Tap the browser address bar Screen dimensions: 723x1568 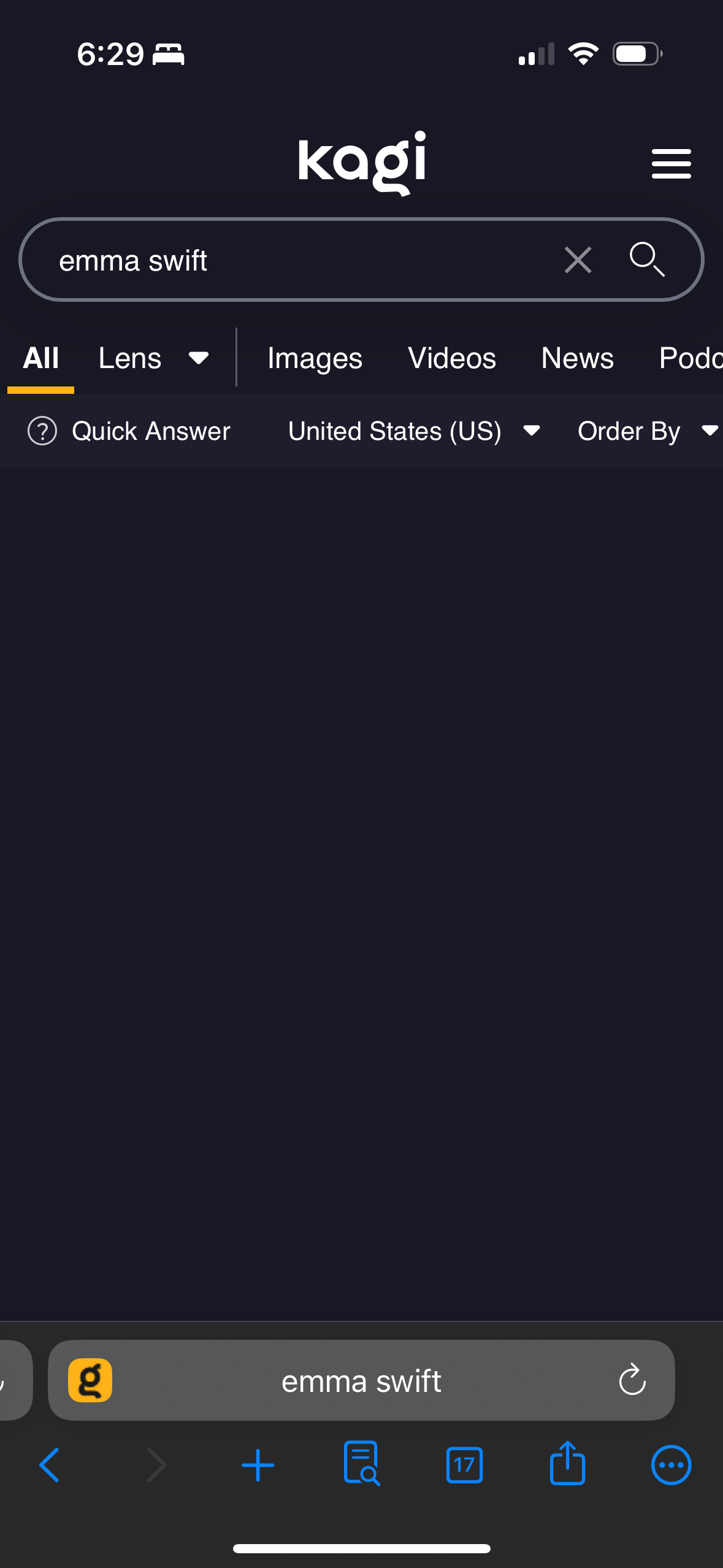point(361,1380)
